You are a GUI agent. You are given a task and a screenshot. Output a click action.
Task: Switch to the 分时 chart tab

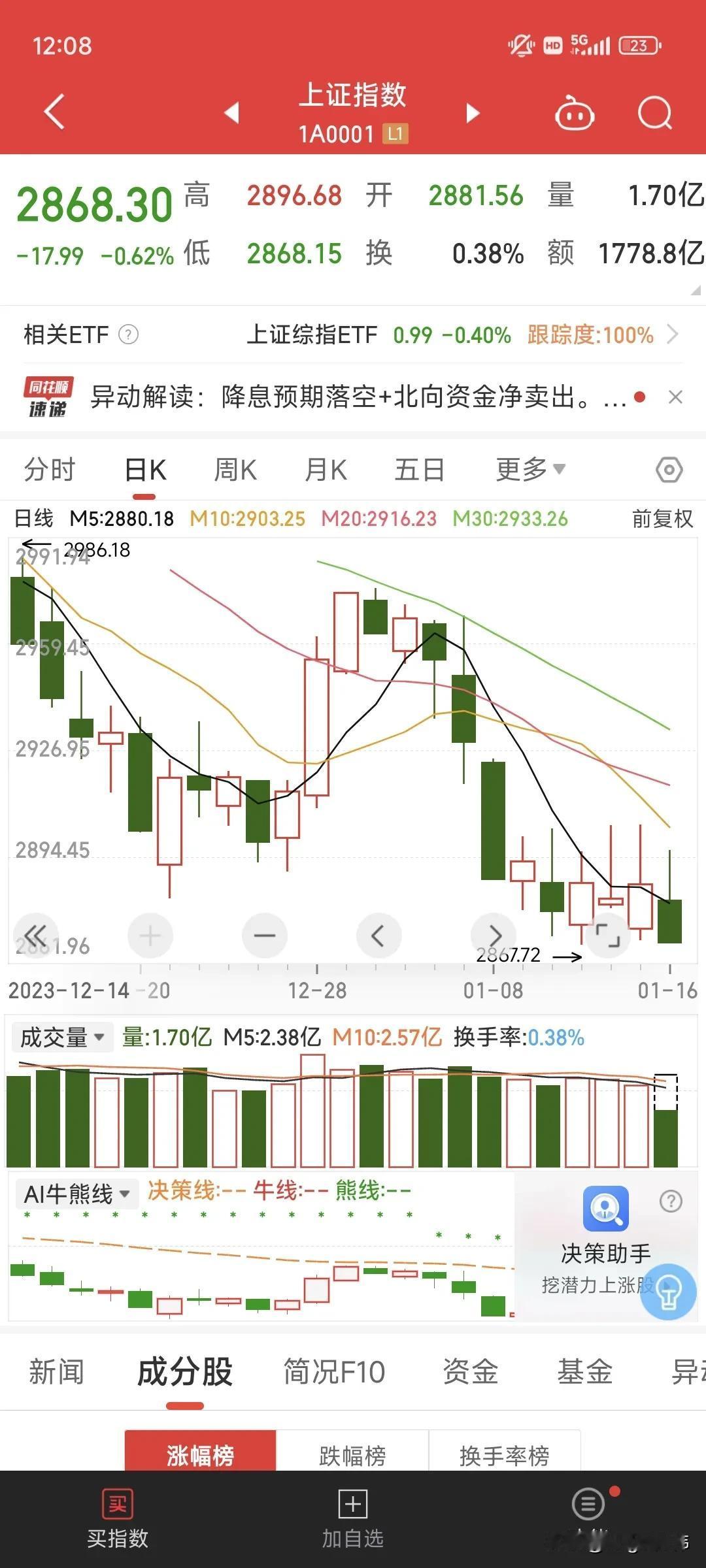[x=50, y=470]
